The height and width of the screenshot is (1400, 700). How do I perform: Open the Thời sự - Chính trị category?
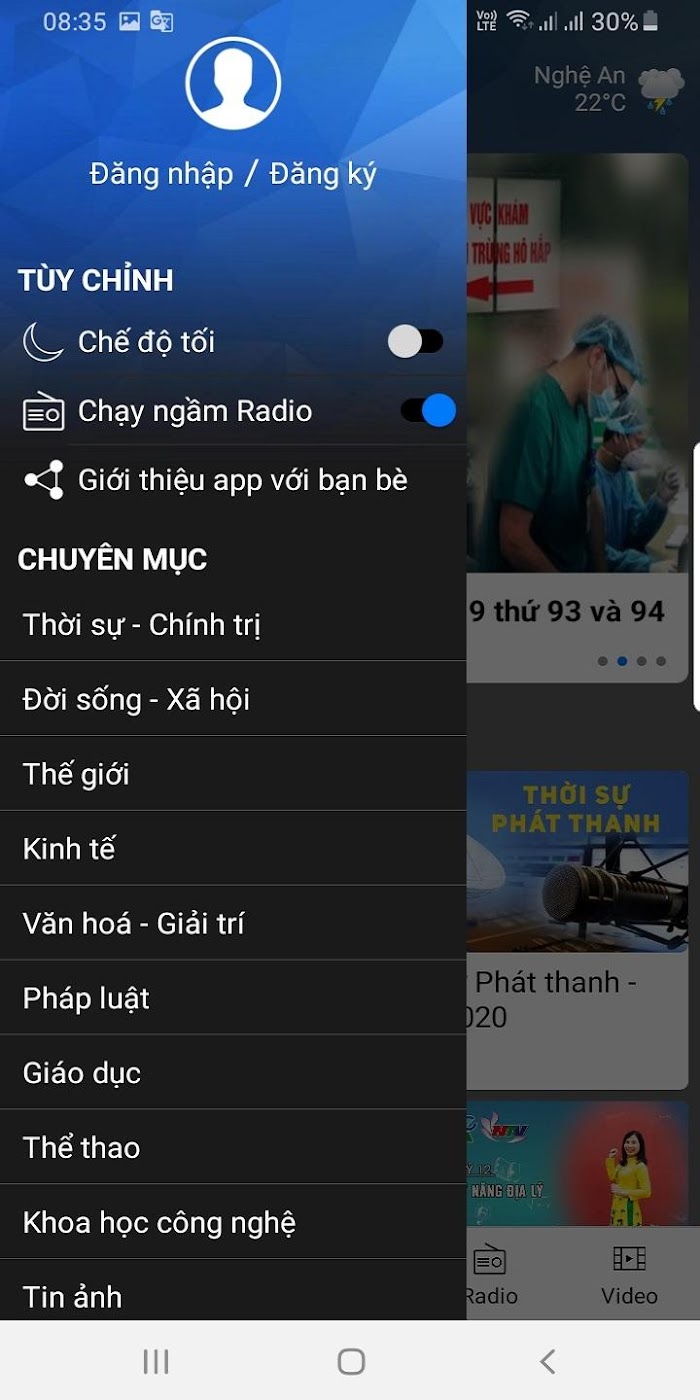pyautogui.click(x=233, y=625)
